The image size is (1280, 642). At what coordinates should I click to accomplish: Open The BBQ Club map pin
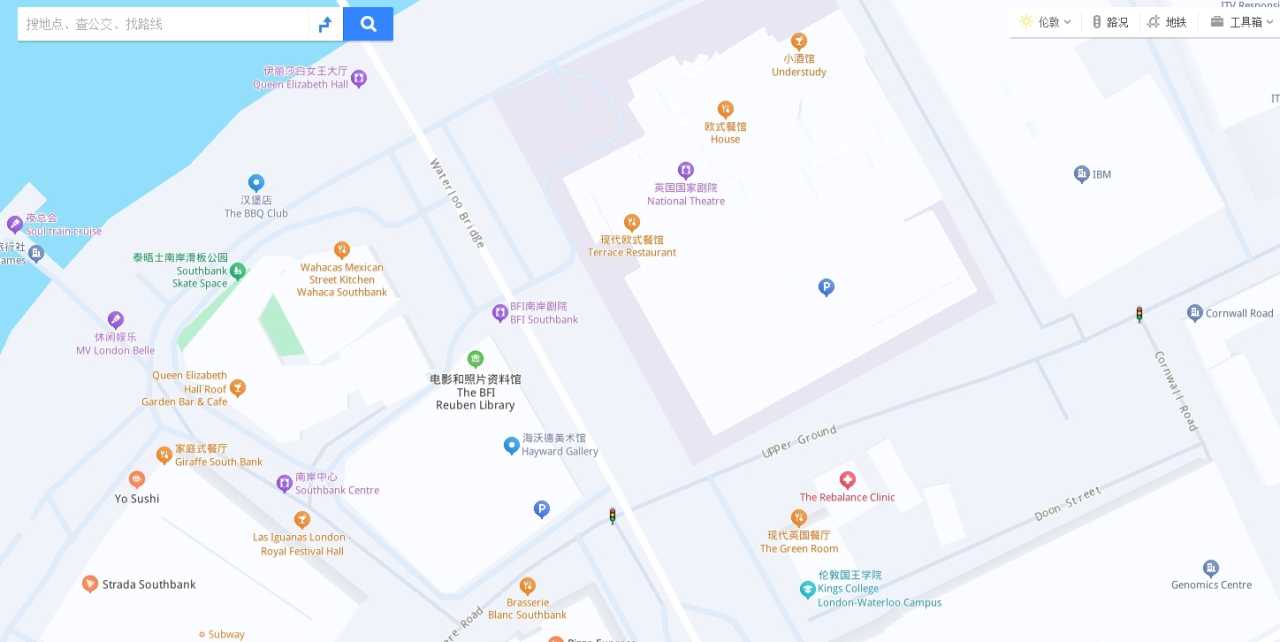coord(256,183)
